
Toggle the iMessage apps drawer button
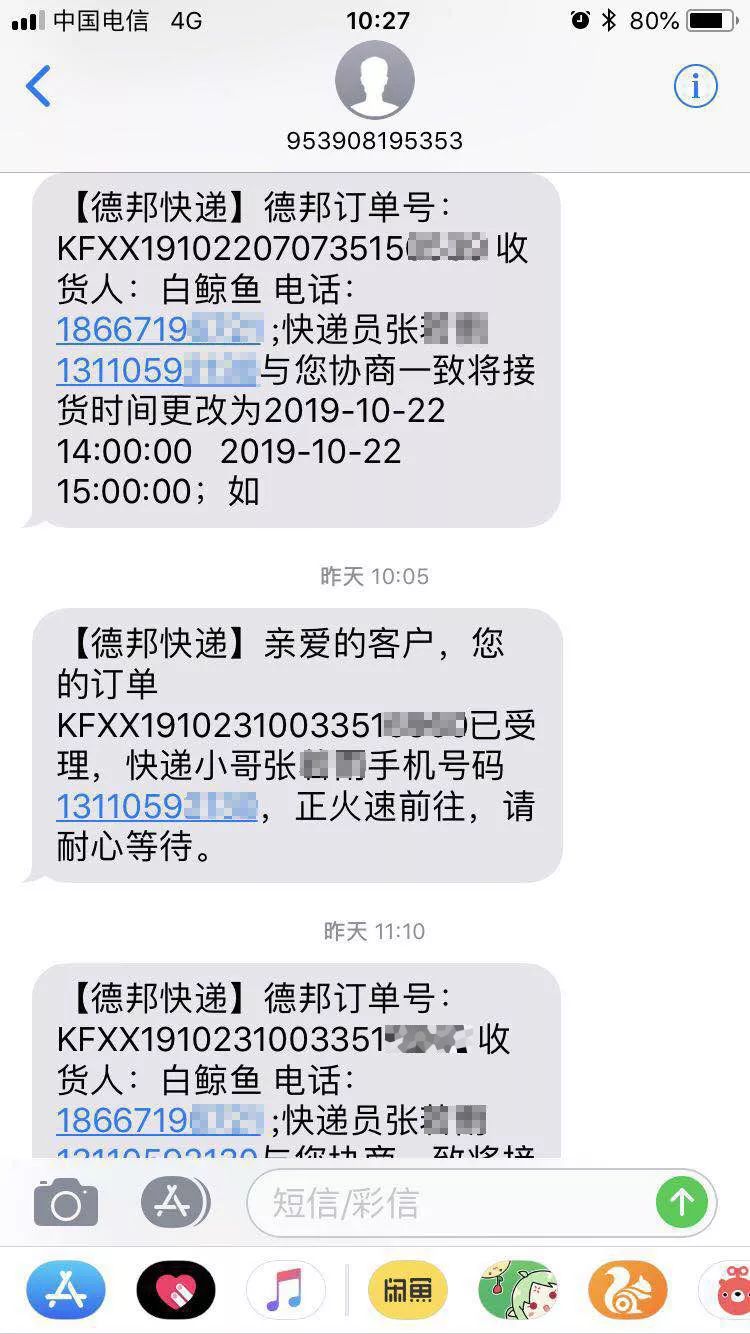click(174, 1203)
